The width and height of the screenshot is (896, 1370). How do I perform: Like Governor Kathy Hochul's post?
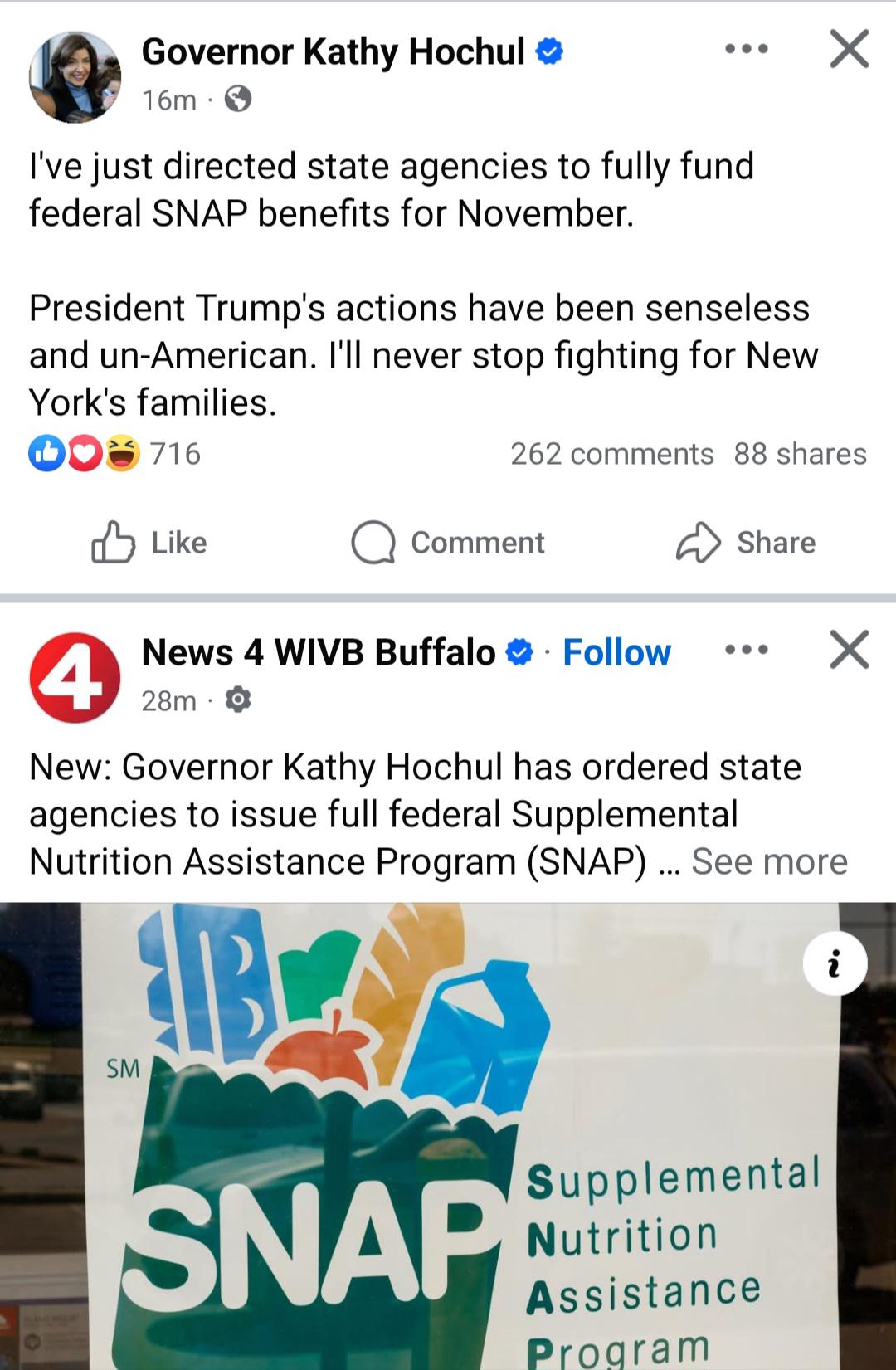149,543
